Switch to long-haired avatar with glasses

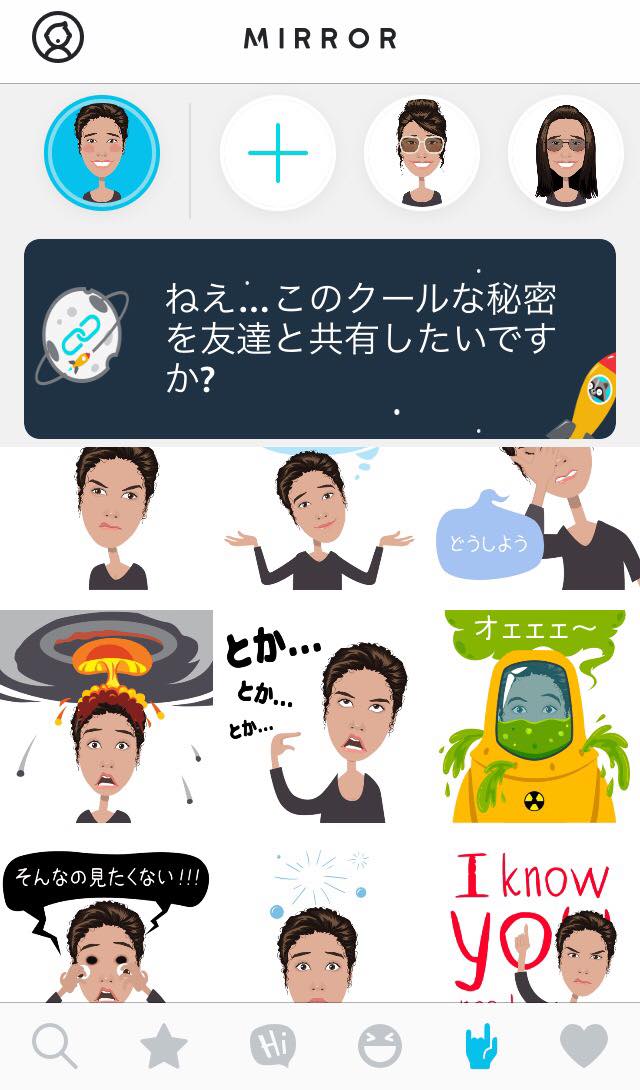click(x=565, y=153)
